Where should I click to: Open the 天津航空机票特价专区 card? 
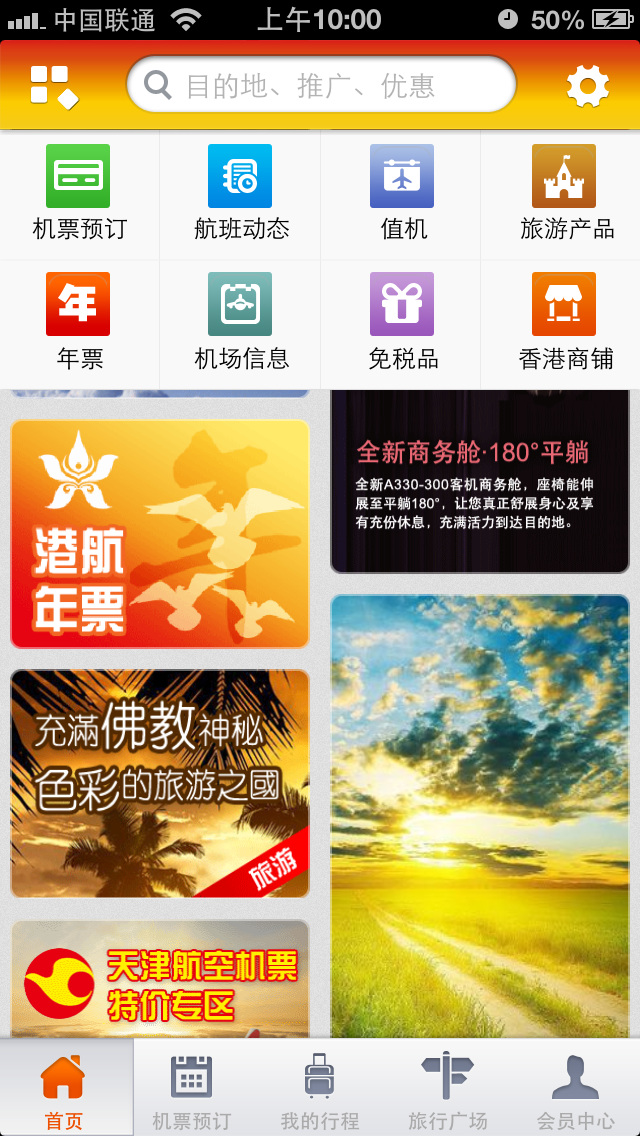pyautogui.click(x=160, y=980)
